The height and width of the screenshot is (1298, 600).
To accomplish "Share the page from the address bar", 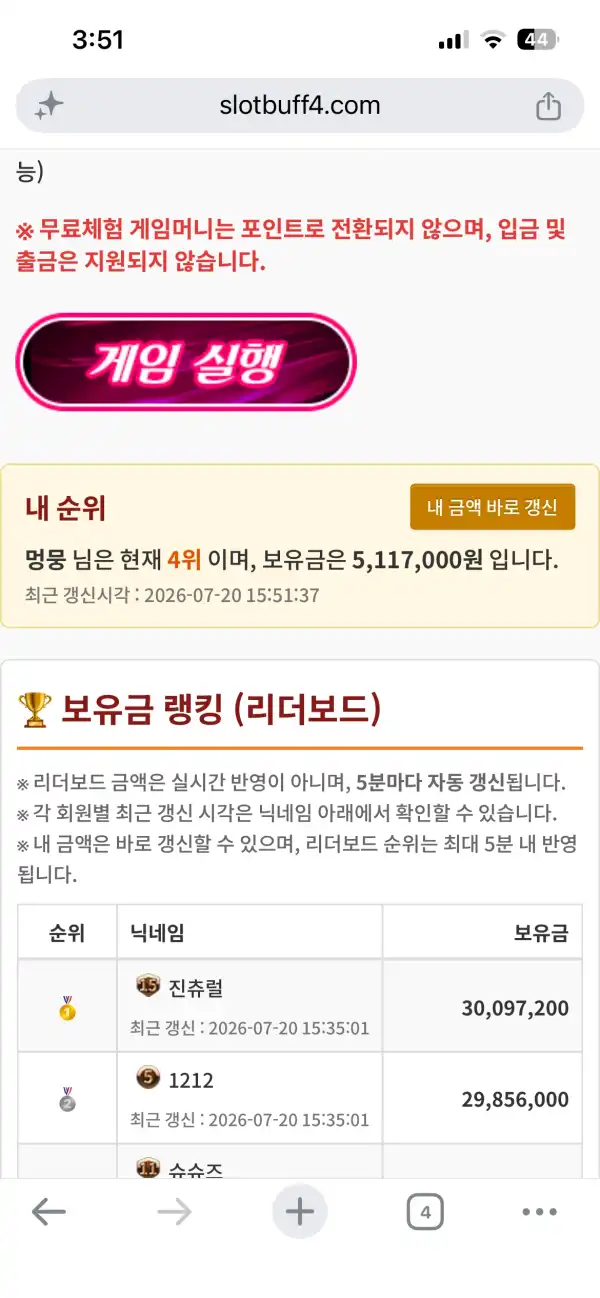I will (x=548, y=106).
